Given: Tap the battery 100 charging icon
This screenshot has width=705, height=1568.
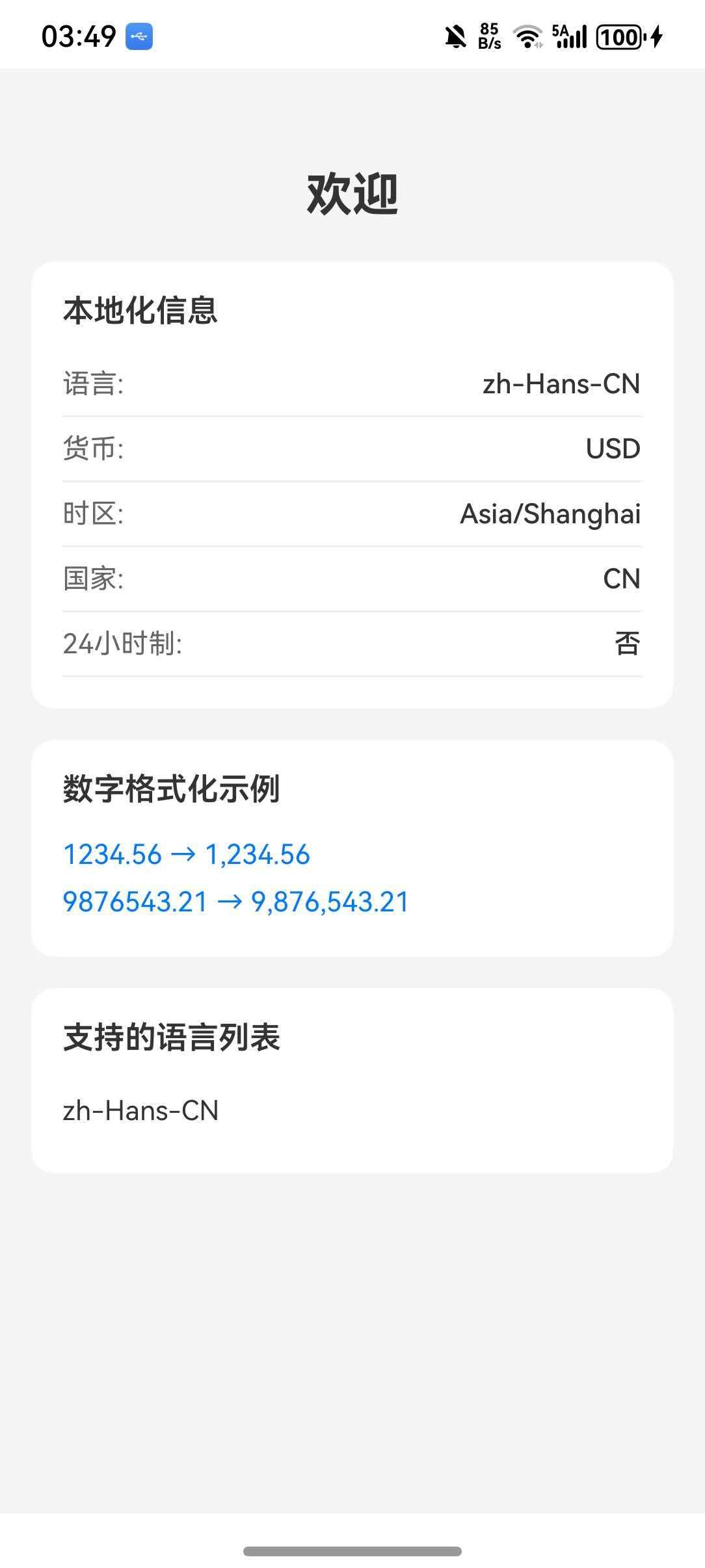Looking at the screenshot, I should tap(618, 38).
